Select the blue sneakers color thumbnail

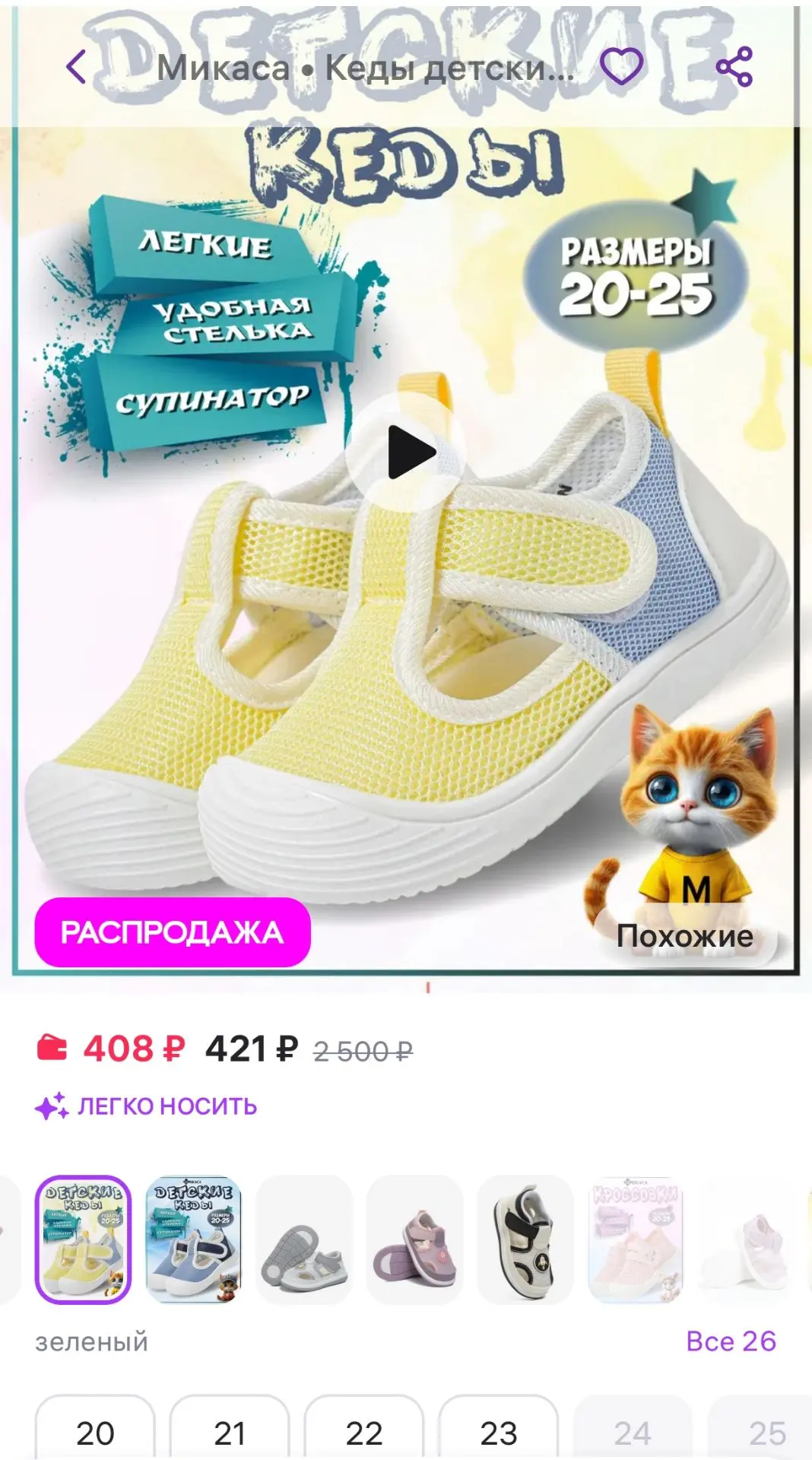click(x=194, y=1240)
